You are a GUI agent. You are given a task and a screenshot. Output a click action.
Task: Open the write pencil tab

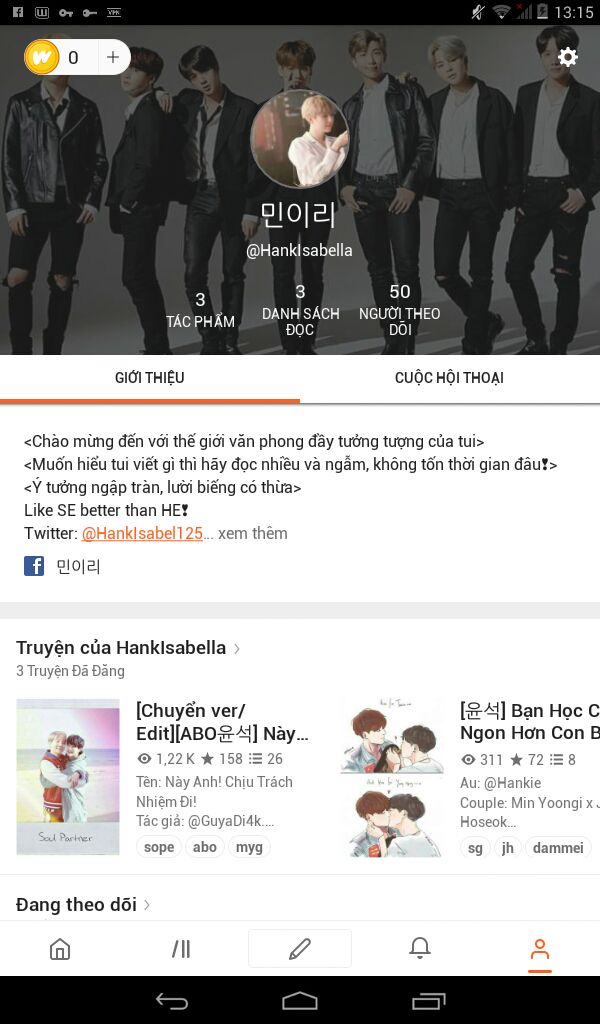[x=300, y=949]
